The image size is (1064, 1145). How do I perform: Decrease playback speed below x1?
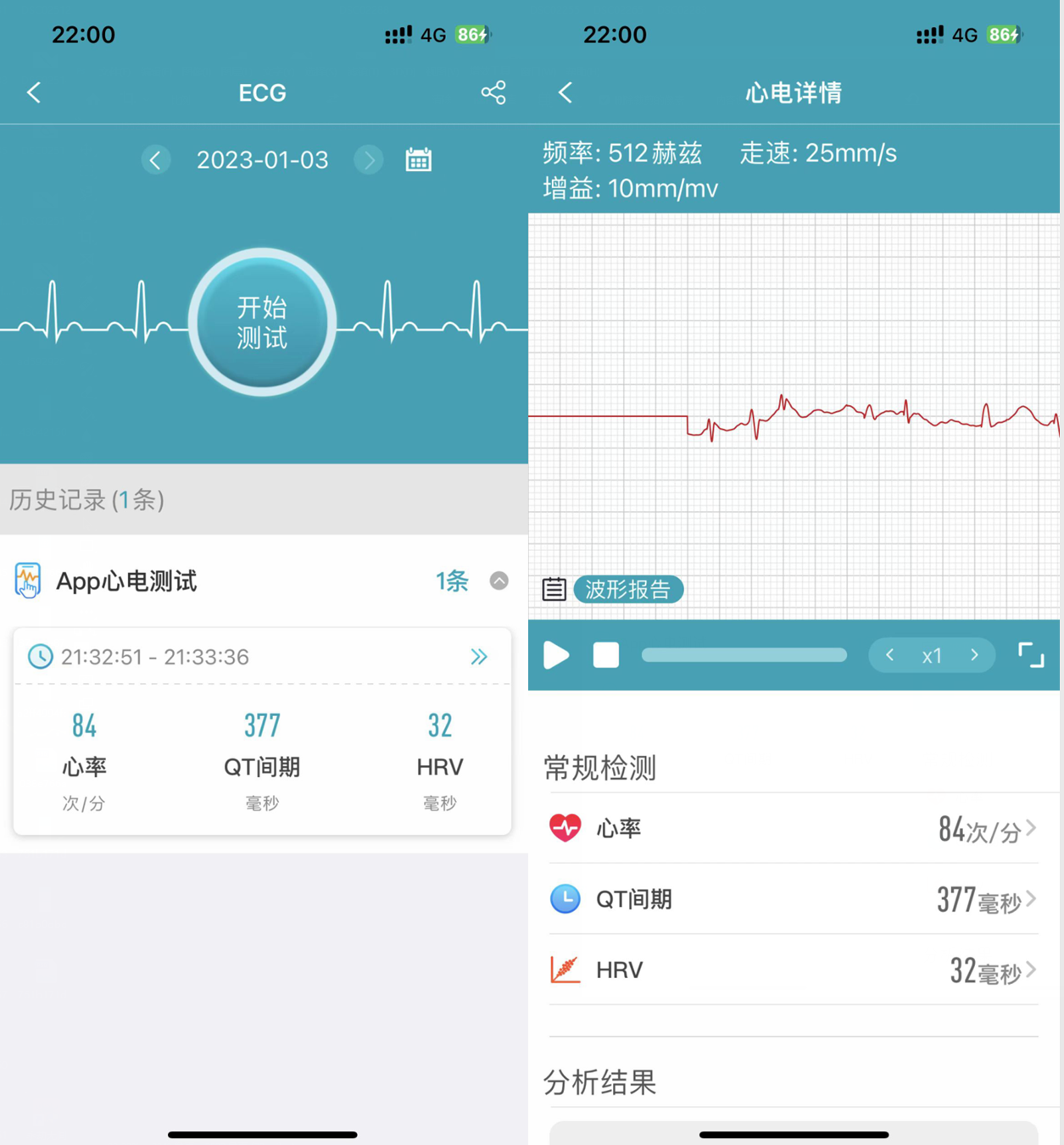click(889, 655)
